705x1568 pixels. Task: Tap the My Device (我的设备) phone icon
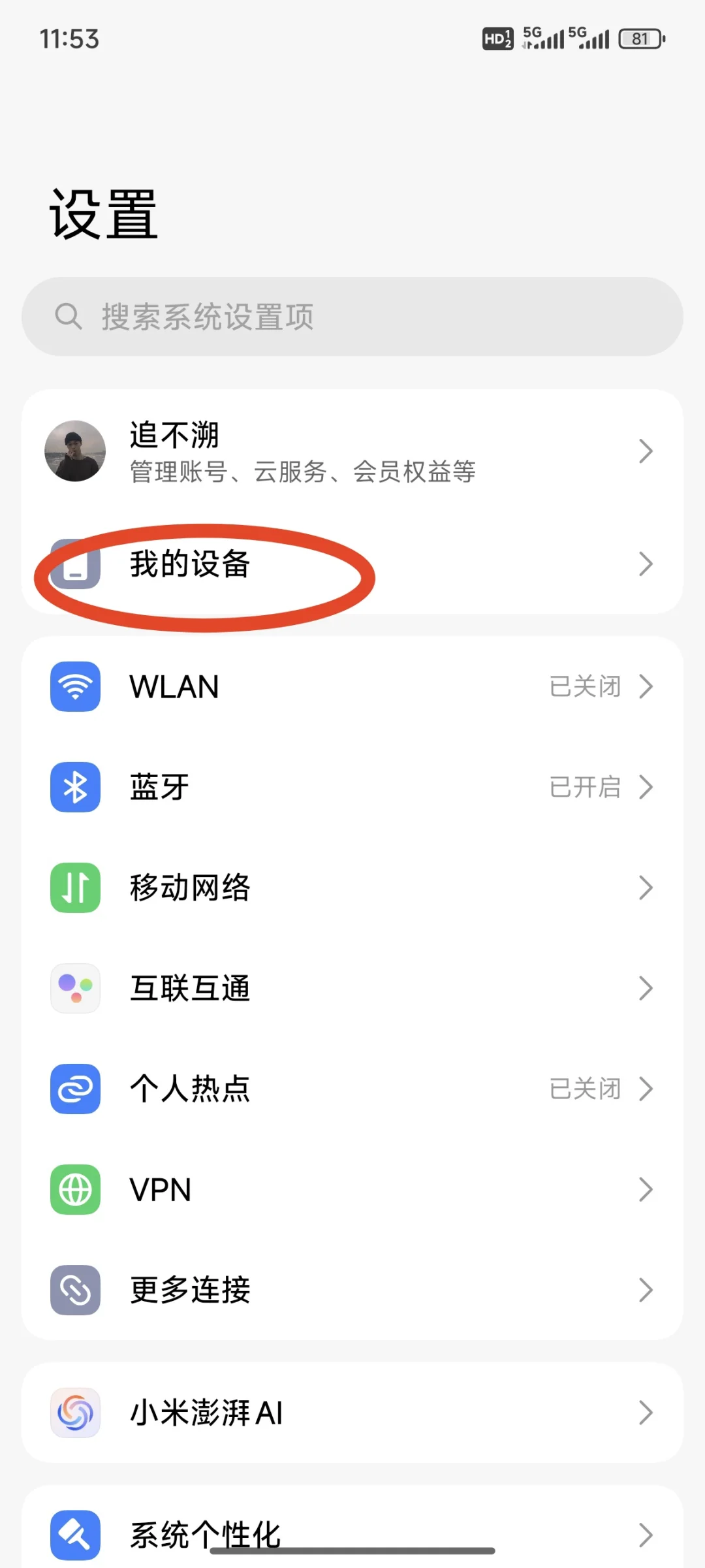(x=74, y=566)
